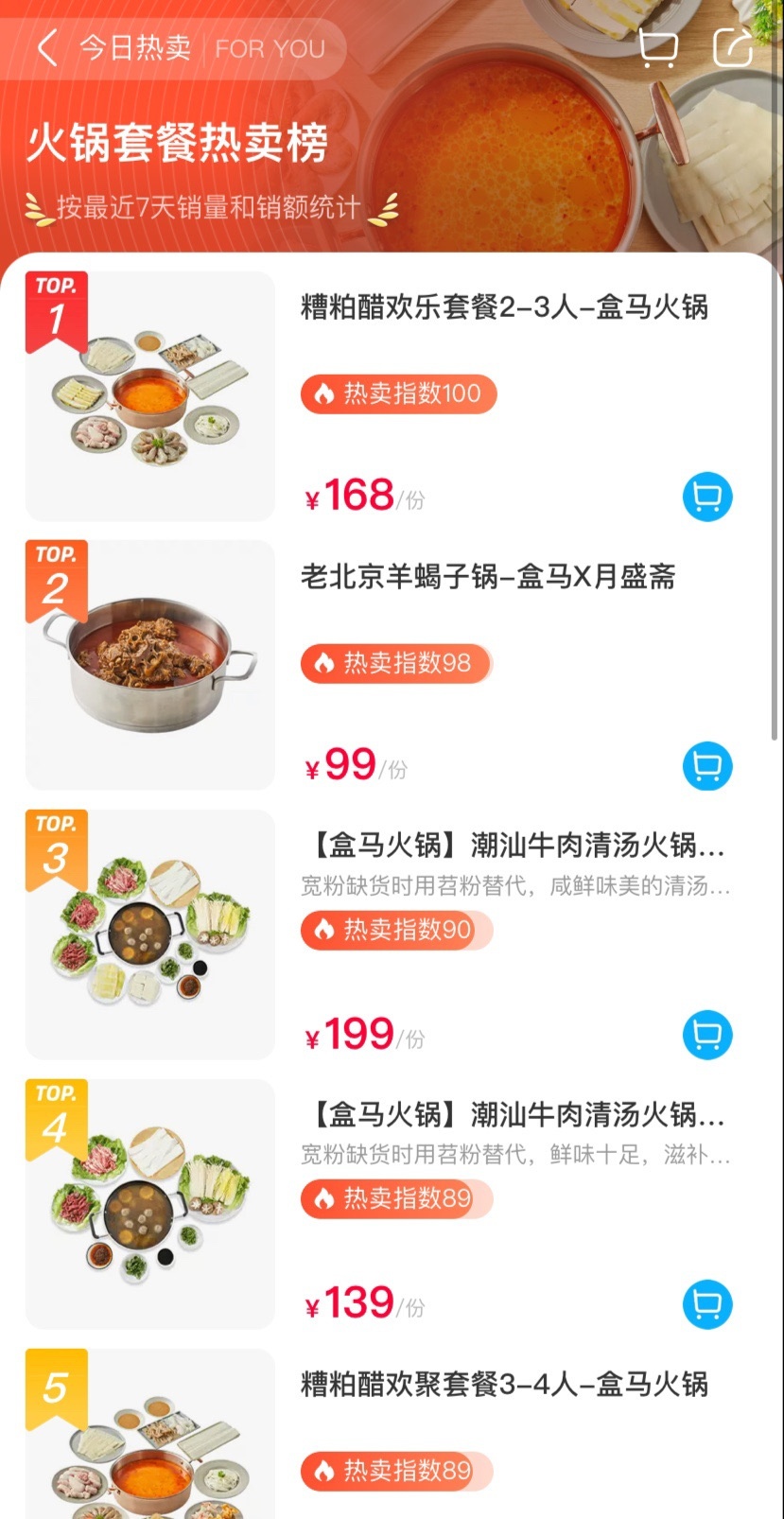Viewport: 784px width, 1519px height.
Task: Add the ¥199 潮汕牛肉清汤火锅 to cart
Action: pos(707,1035)
